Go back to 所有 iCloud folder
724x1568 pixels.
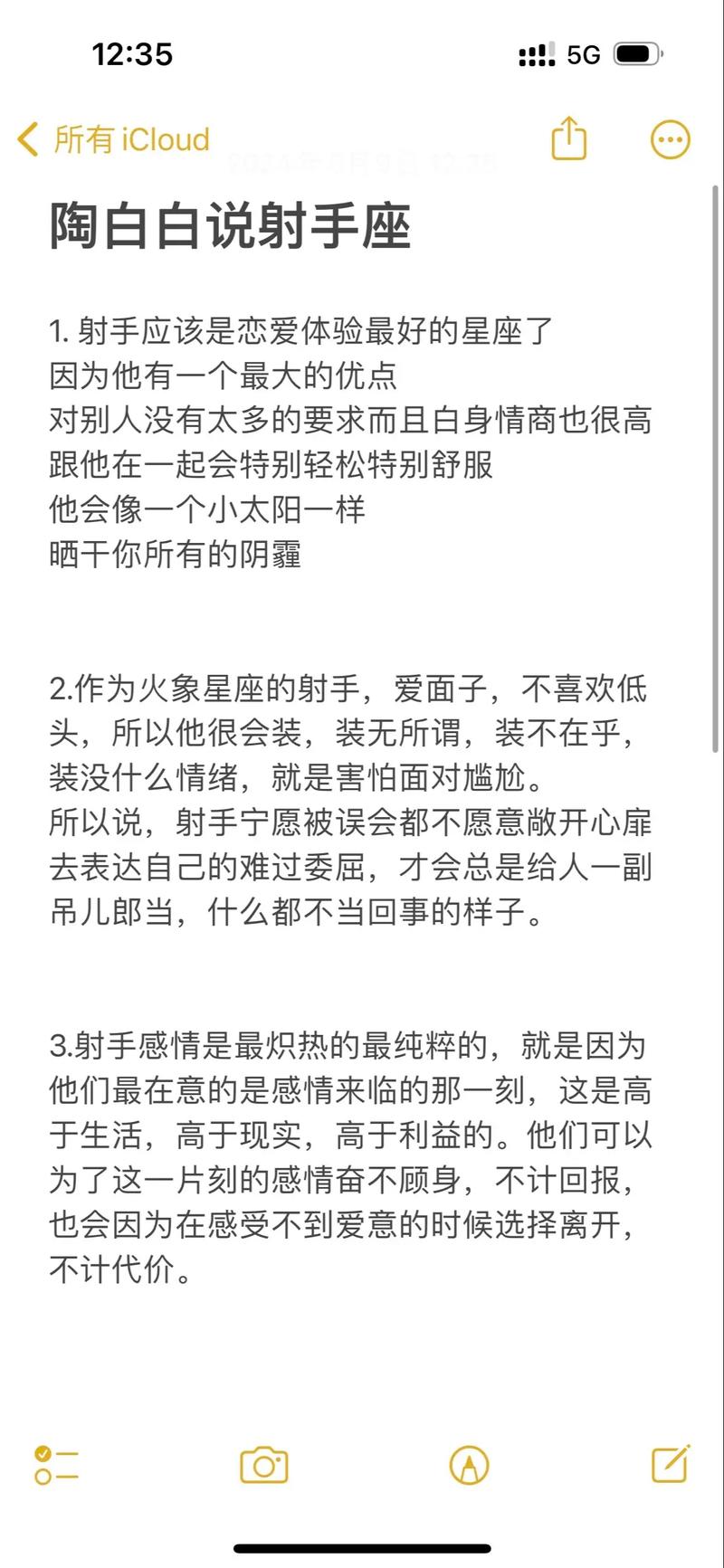[x=113, y=139]
